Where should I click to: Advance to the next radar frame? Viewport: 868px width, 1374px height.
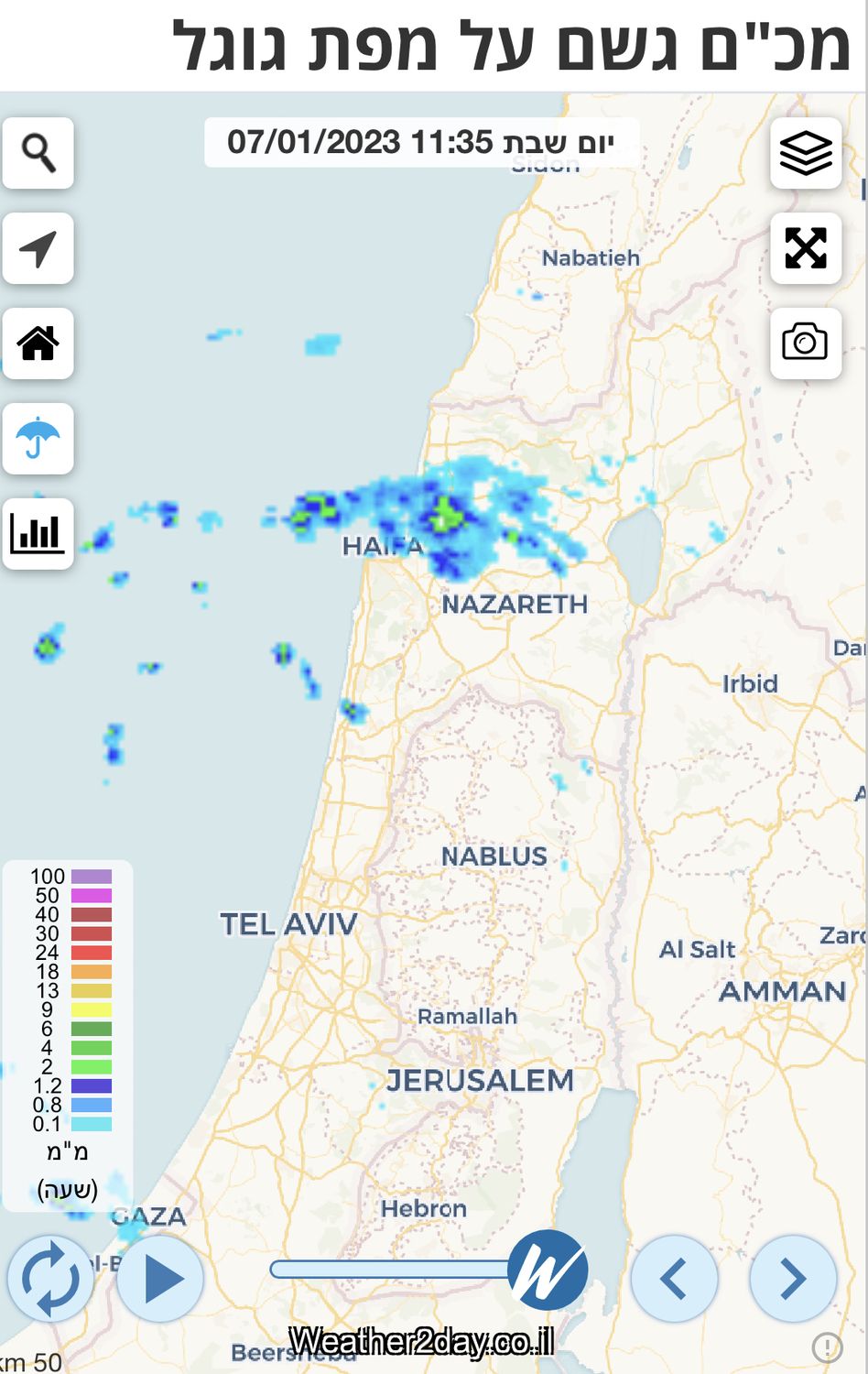coord(793,1279)
